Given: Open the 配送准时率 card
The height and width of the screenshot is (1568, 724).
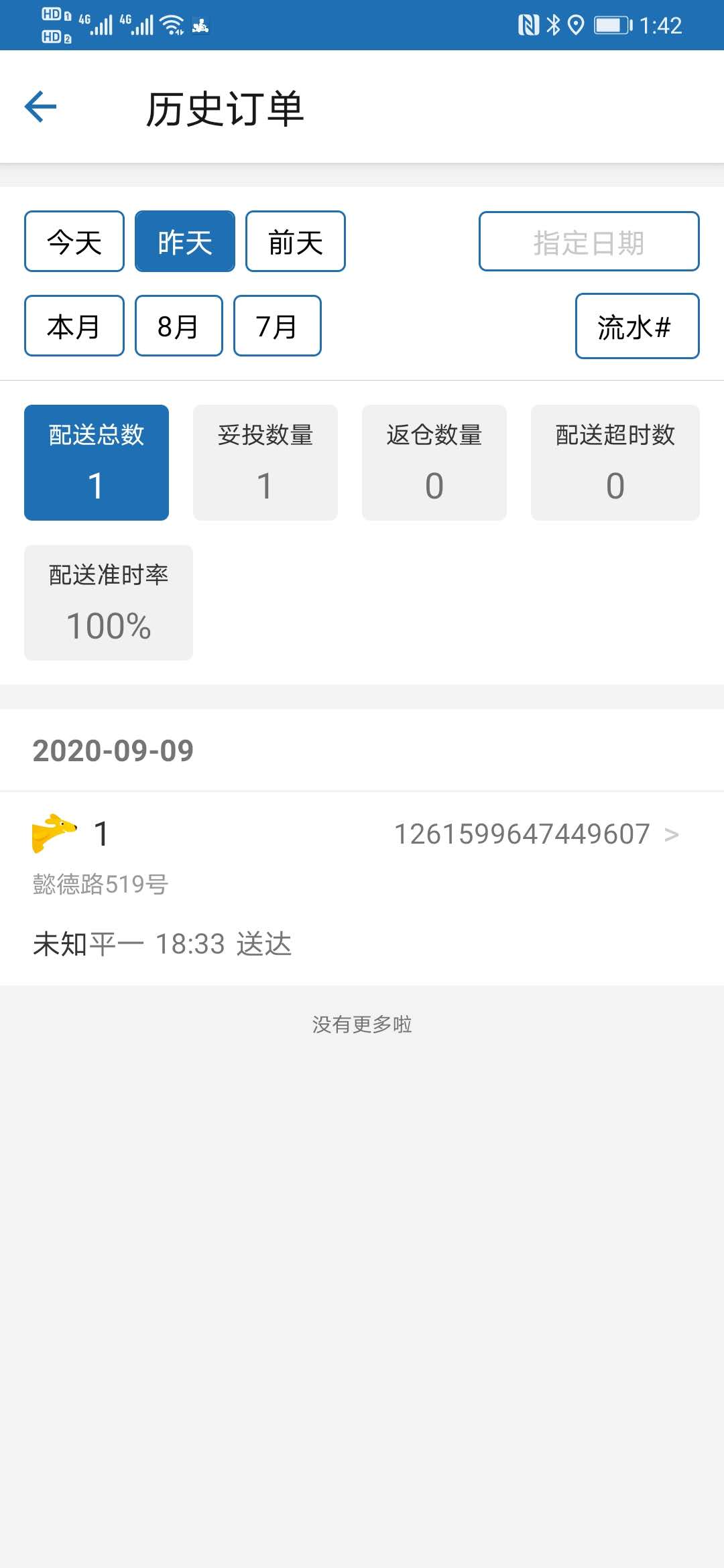Looking at the screenshot, I should point(109,602).
